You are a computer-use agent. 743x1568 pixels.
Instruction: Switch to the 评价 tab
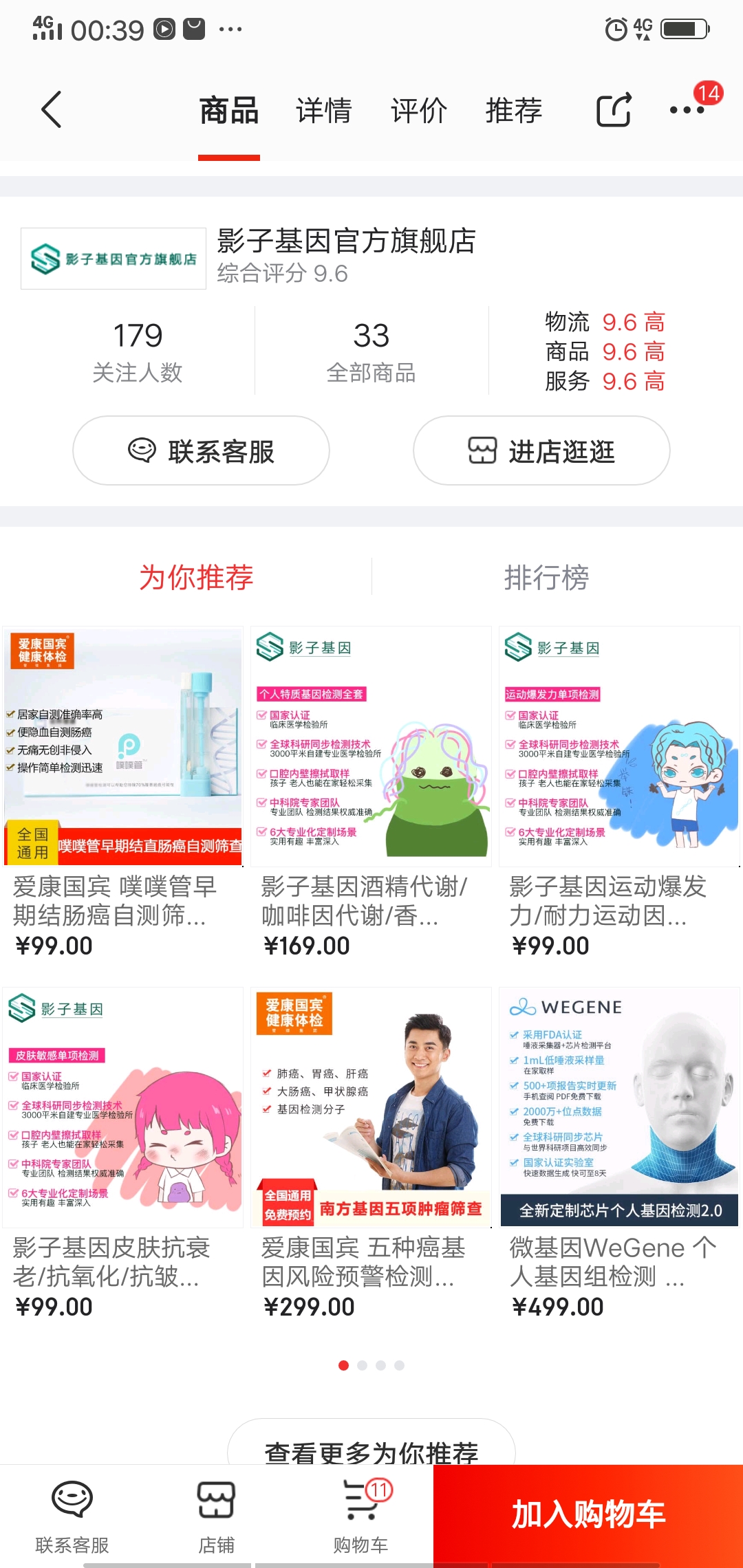418,111
